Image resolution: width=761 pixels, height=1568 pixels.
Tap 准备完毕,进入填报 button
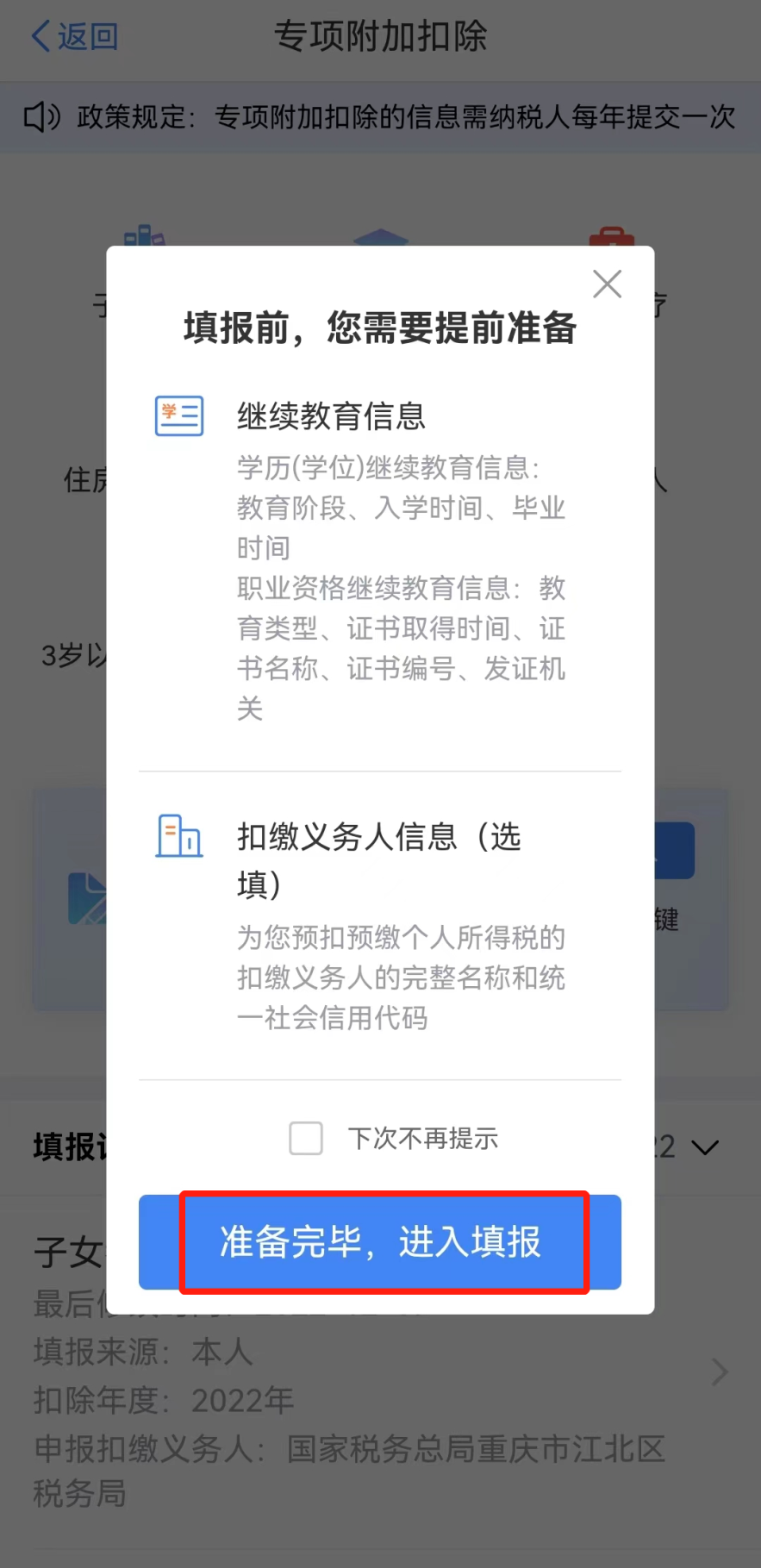tap(380, 1242)
